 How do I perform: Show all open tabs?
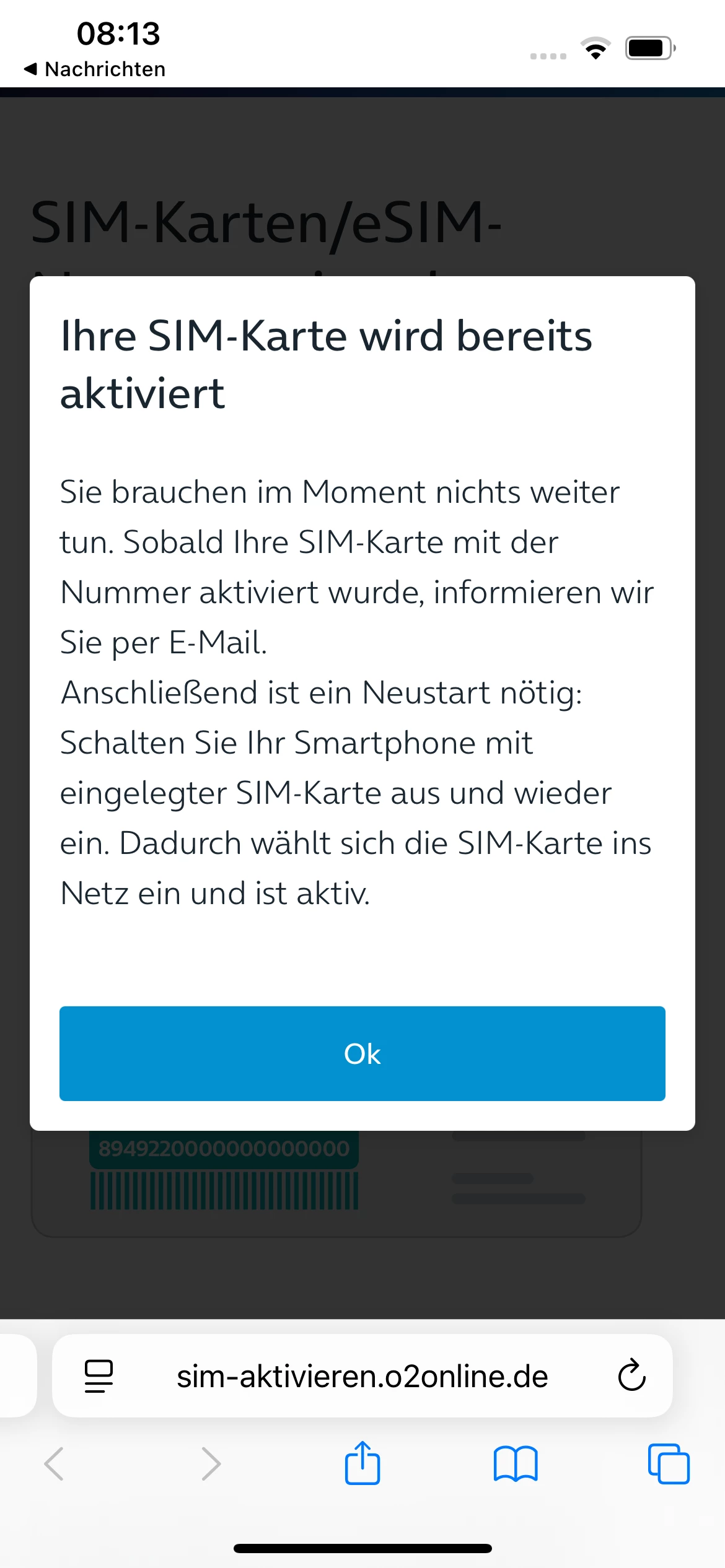pos(668,1463)
